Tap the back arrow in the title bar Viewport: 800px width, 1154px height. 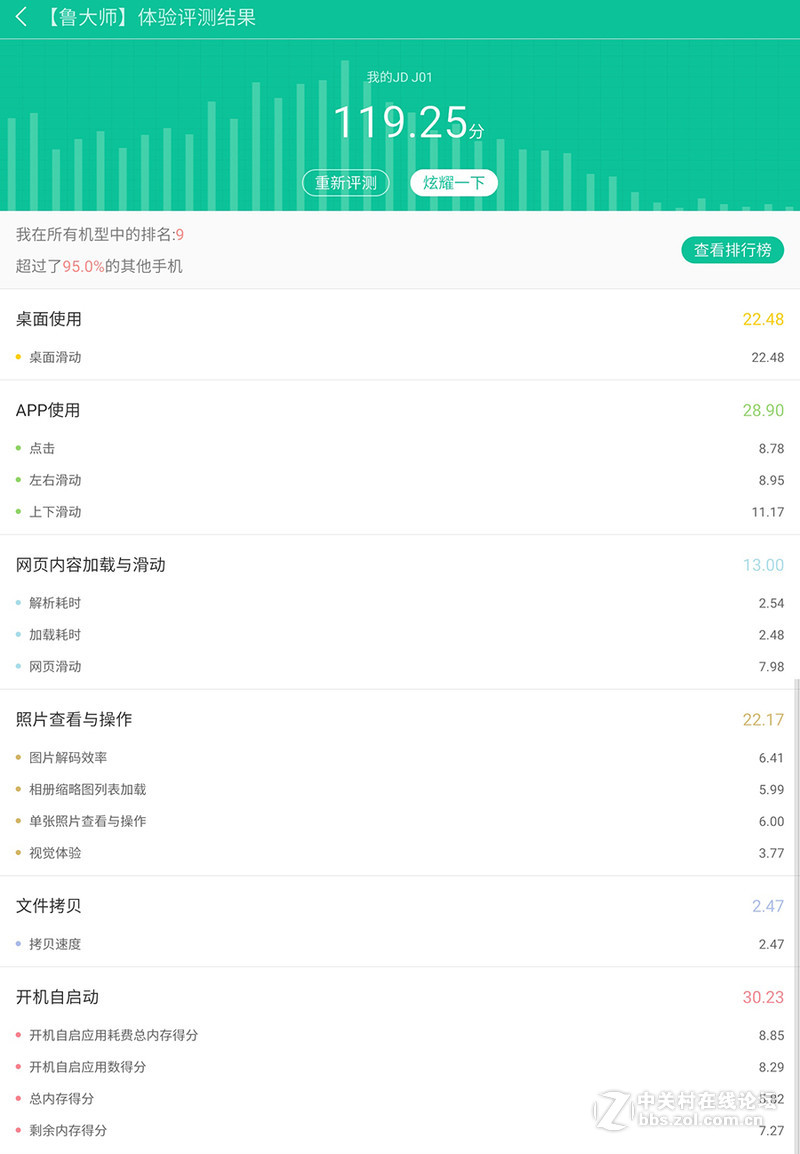tap(21, 17)
